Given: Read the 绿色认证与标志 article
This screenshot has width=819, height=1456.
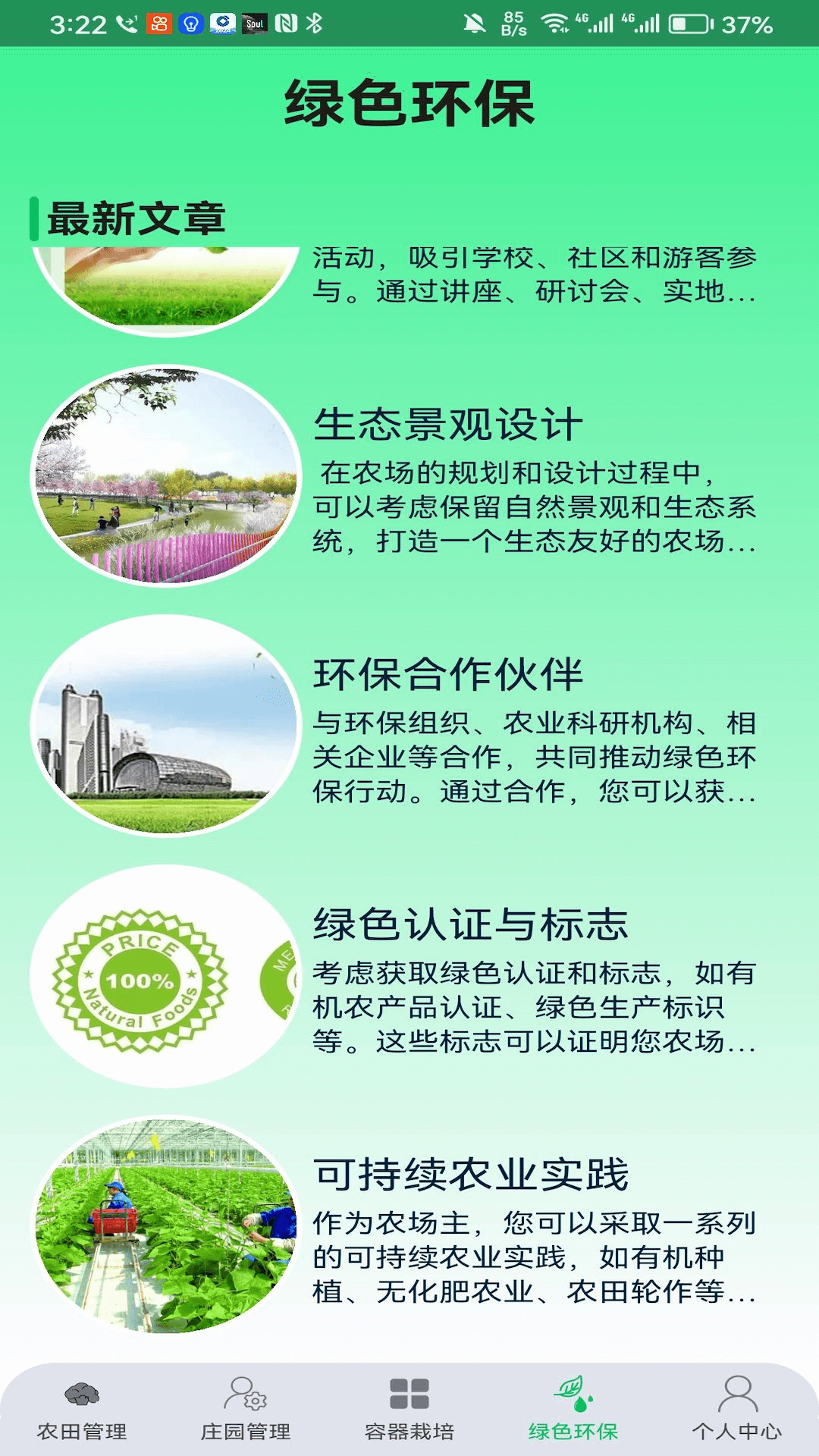Looking at the screenshot, I should (x=470, y=925).
